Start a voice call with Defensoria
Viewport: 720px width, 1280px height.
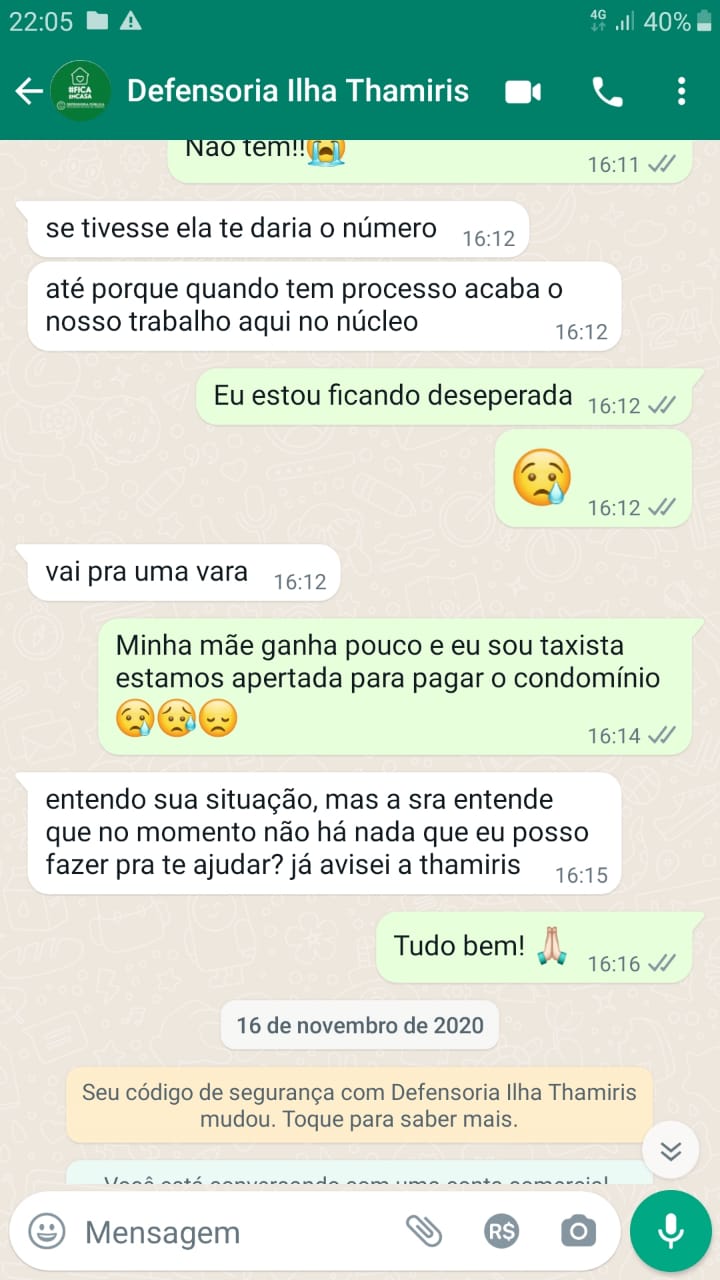[607, 92]
